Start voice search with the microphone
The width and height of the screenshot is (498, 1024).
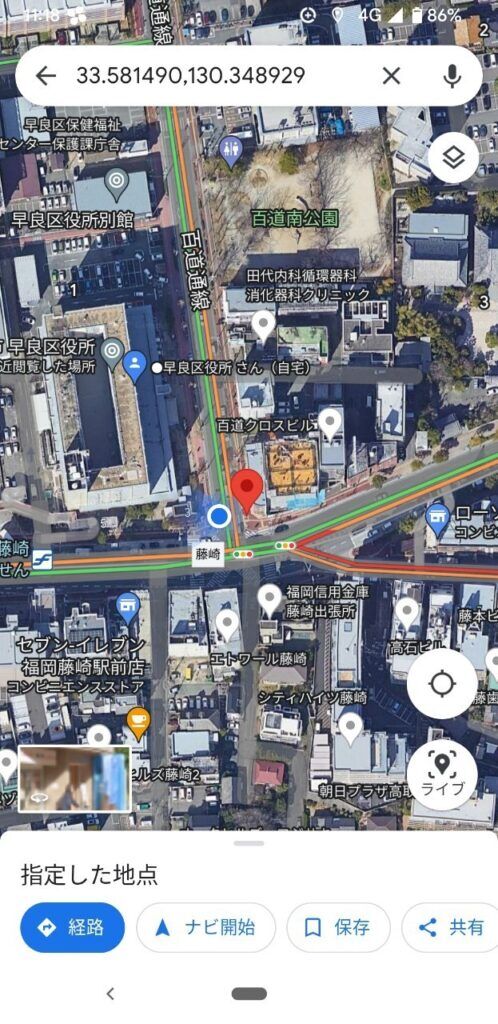451,76
